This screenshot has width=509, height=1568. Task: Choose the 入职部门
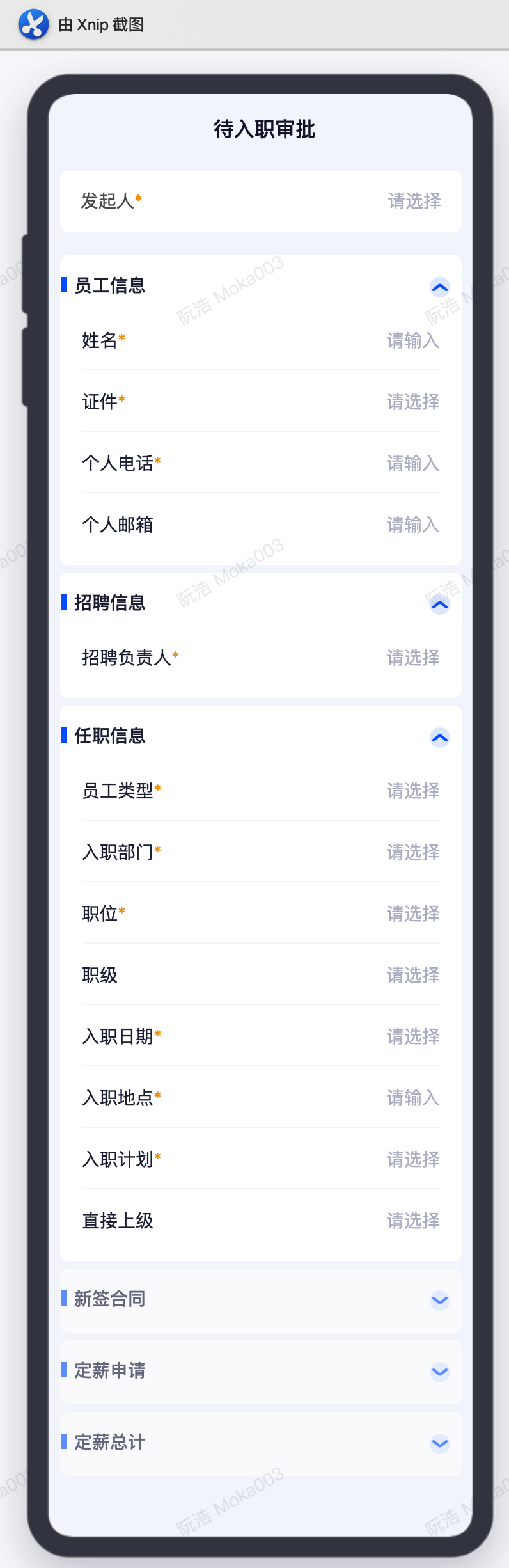click(x=412, y=852)
